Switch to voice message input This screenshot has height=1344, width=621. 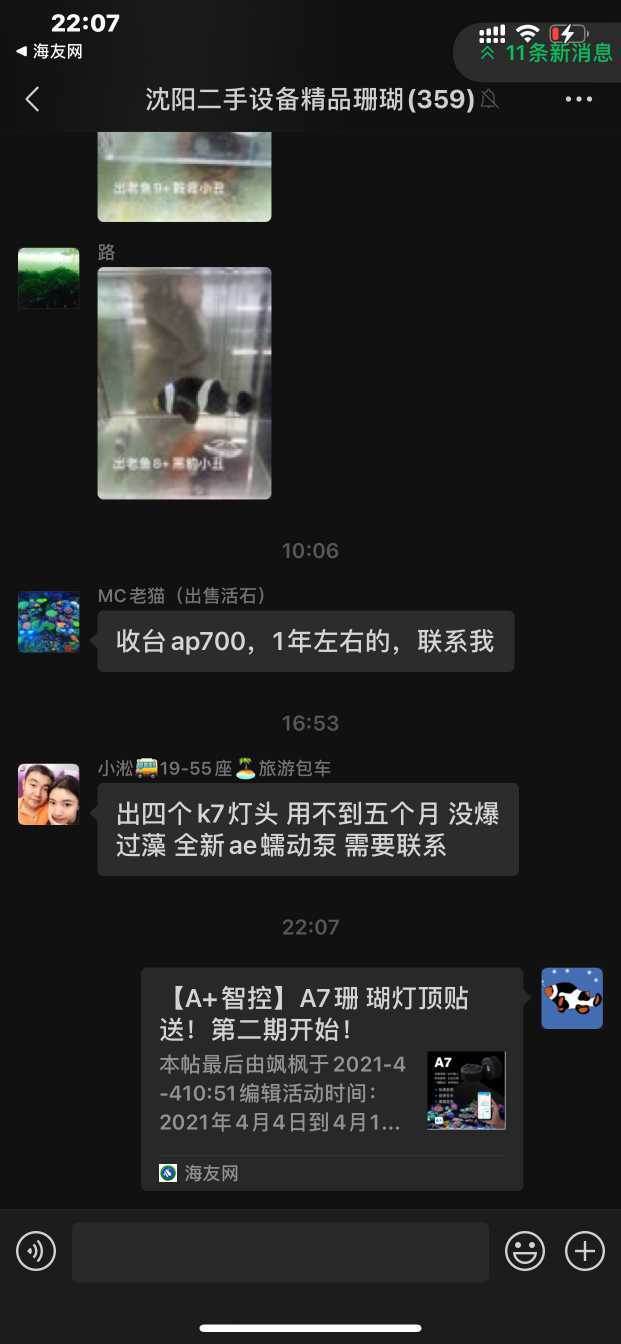click(36, 1251)
